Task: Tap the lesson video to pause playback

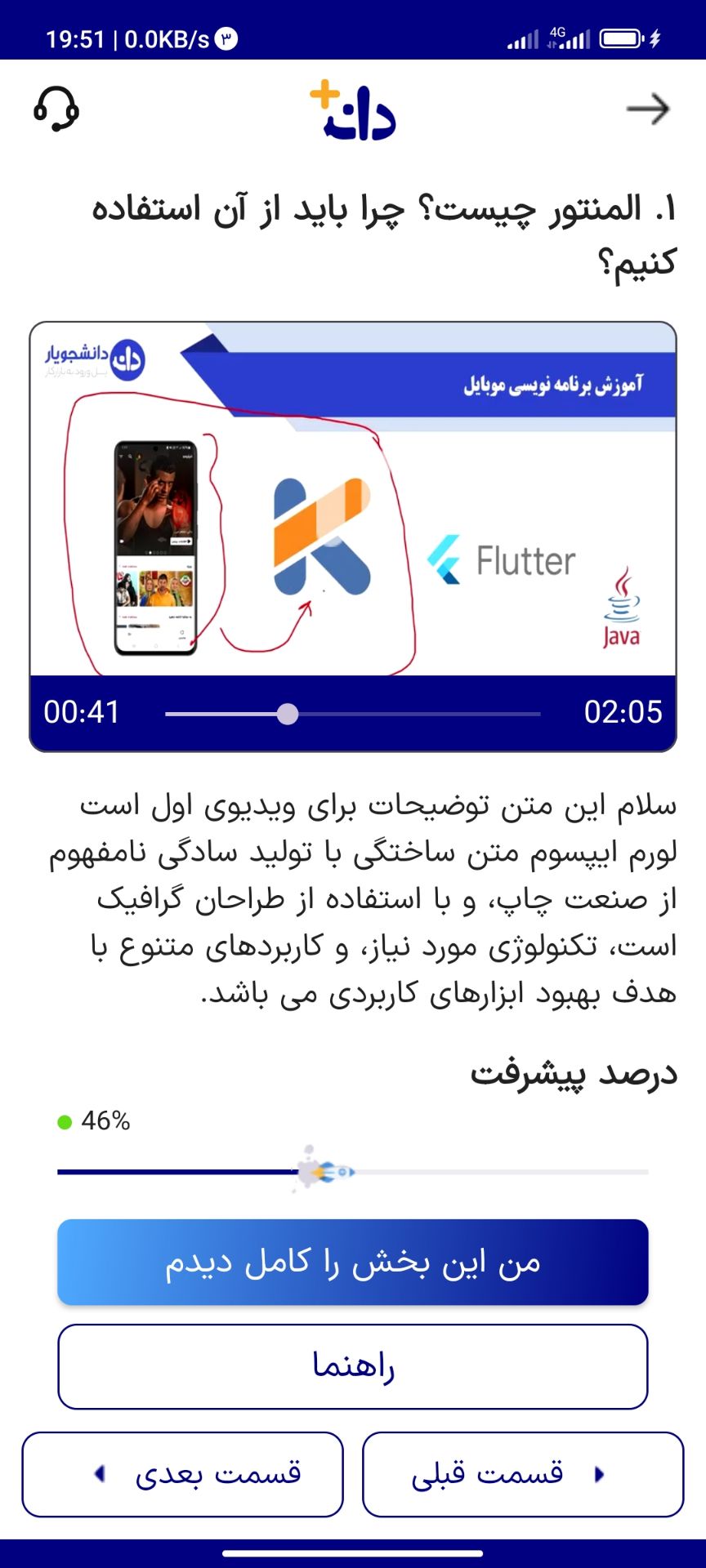Action: (353, 500)
